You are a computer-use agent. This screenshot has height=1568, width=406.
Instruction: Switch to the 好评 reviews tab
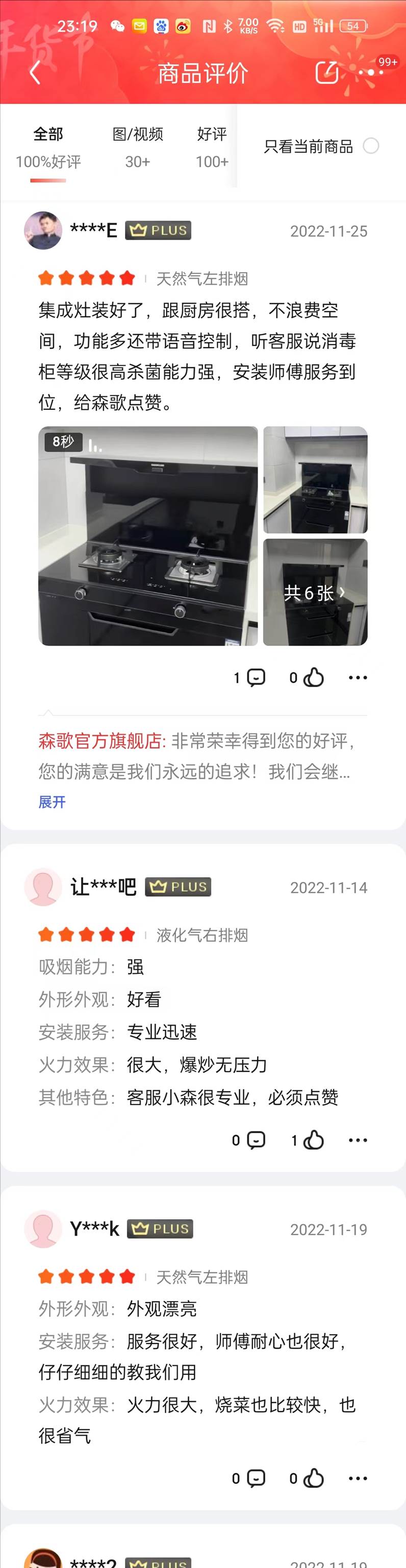point(211,146)
